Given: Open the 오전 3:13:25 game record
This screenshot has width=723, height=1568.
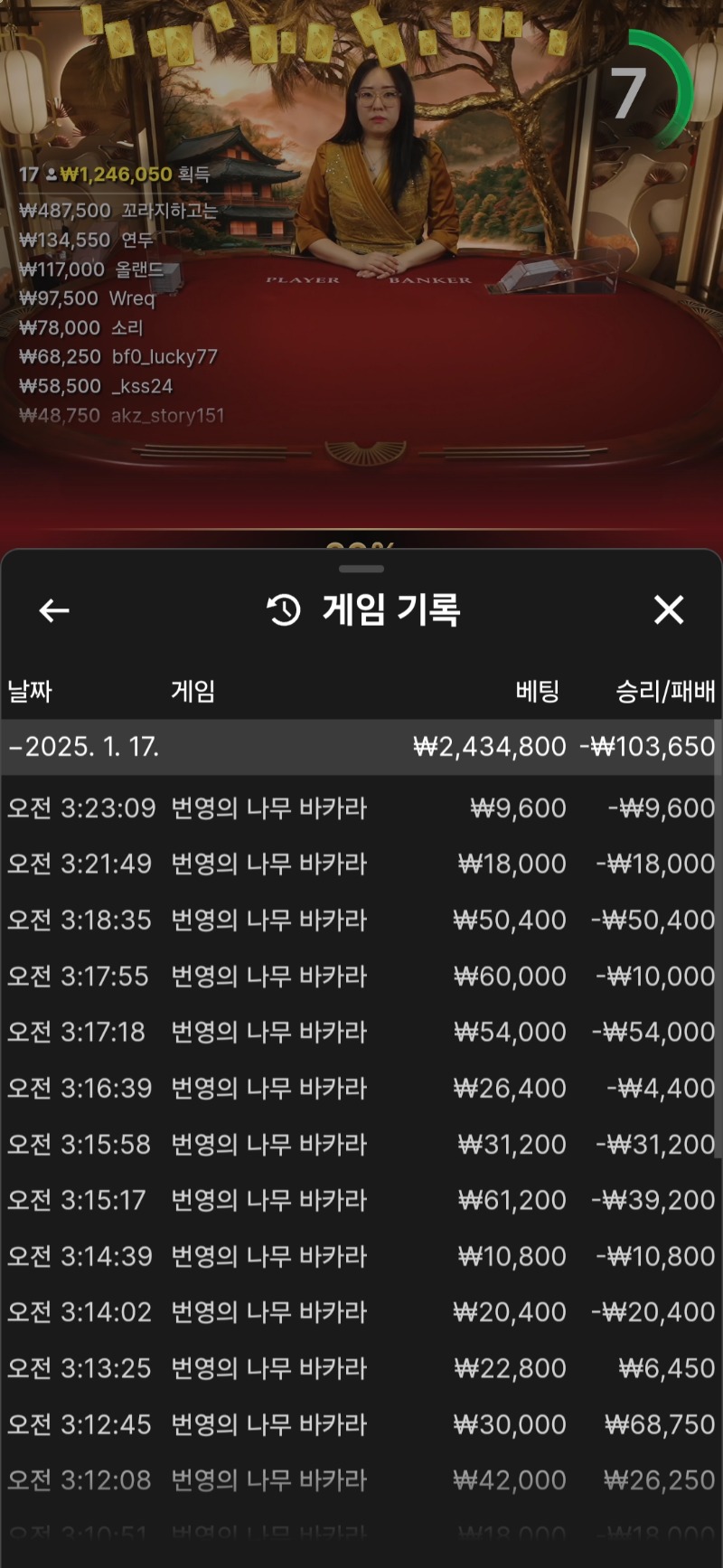Looking at the screenshot, I should [360, 1368].
